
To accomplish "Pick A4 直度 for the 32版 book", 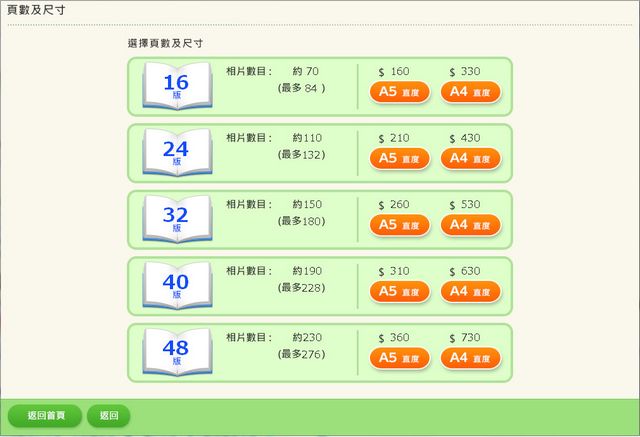I will (470, 225).
